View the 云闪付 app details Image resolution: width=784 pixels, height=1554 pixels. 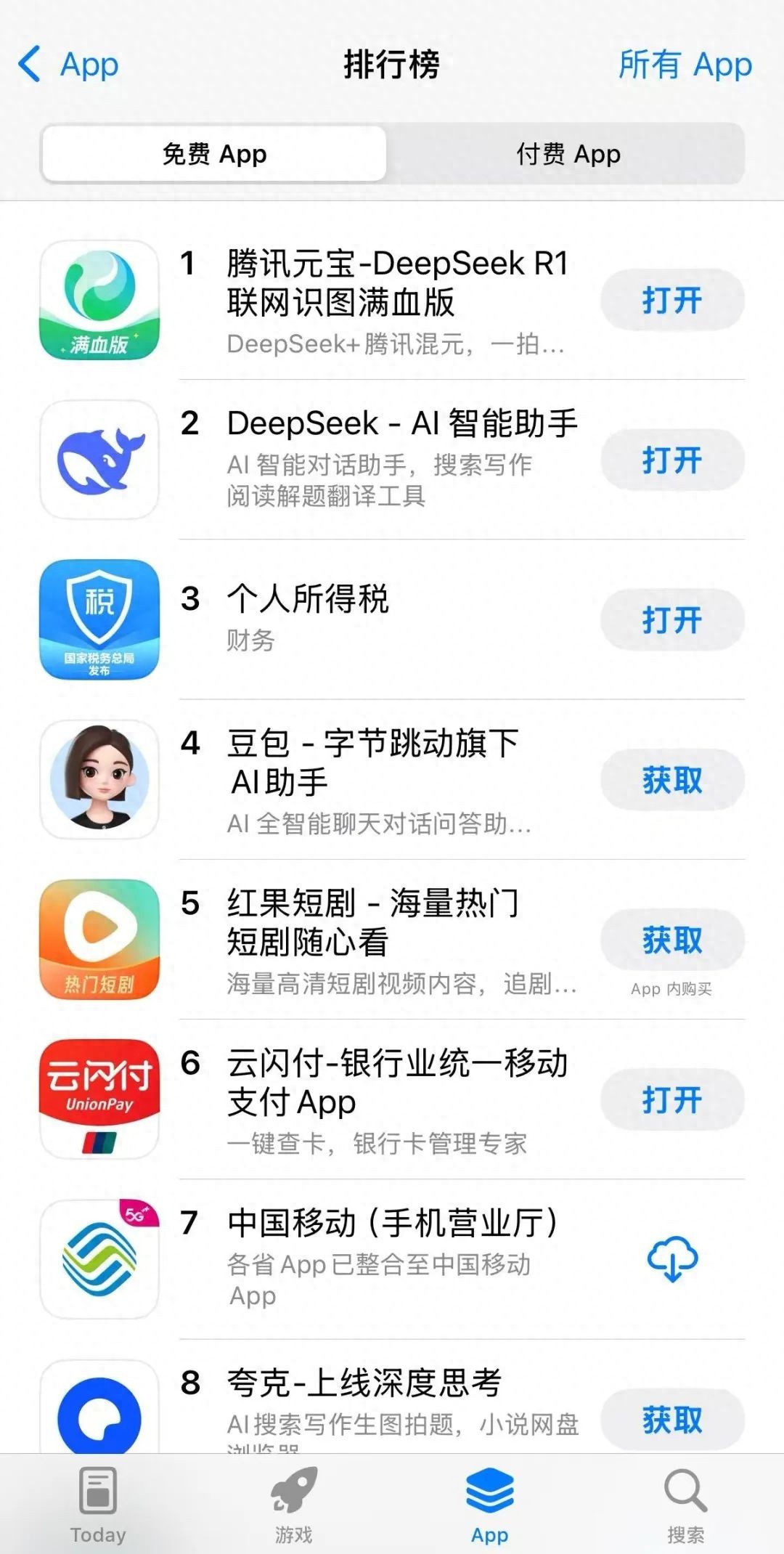tap(396, 1082)
